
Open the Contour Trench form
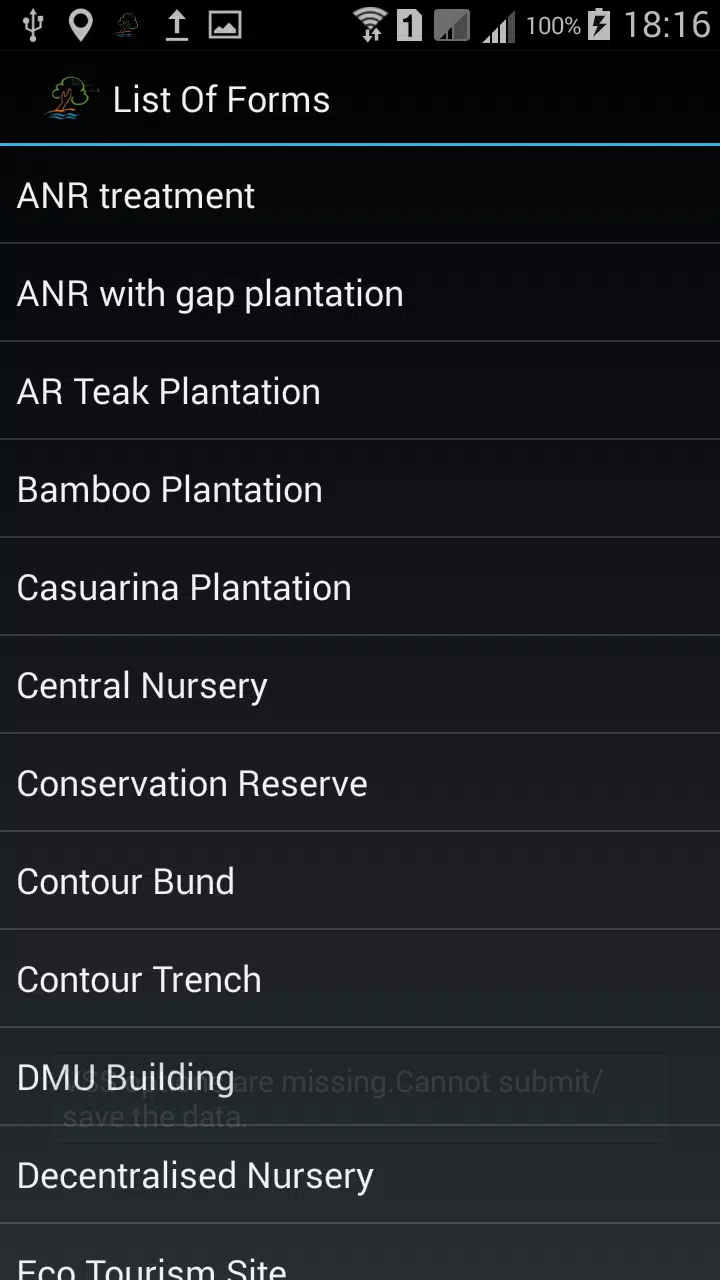(360, 979)
